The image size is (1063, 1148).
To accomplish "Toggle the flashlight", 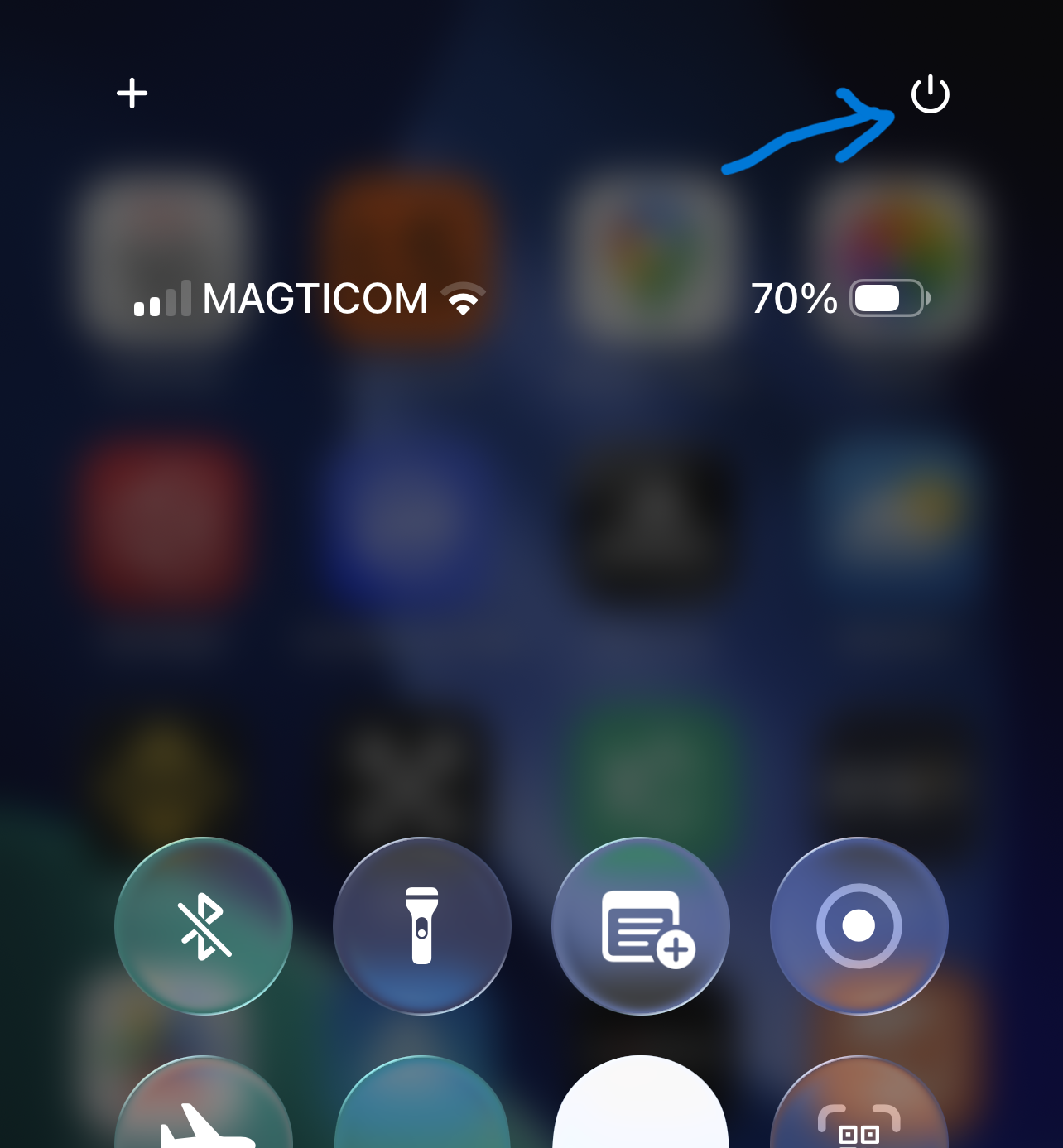I will click(x=422, y=926).
